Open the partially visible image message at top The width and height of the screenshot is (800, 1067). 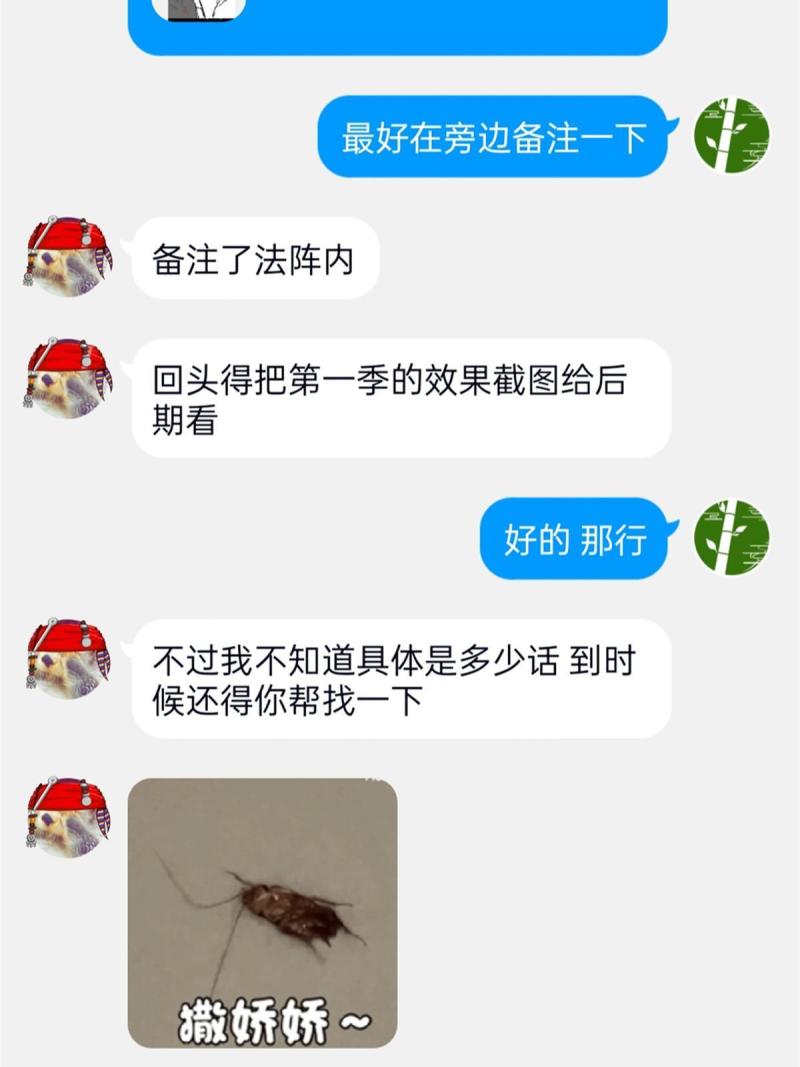click(199, 10)
